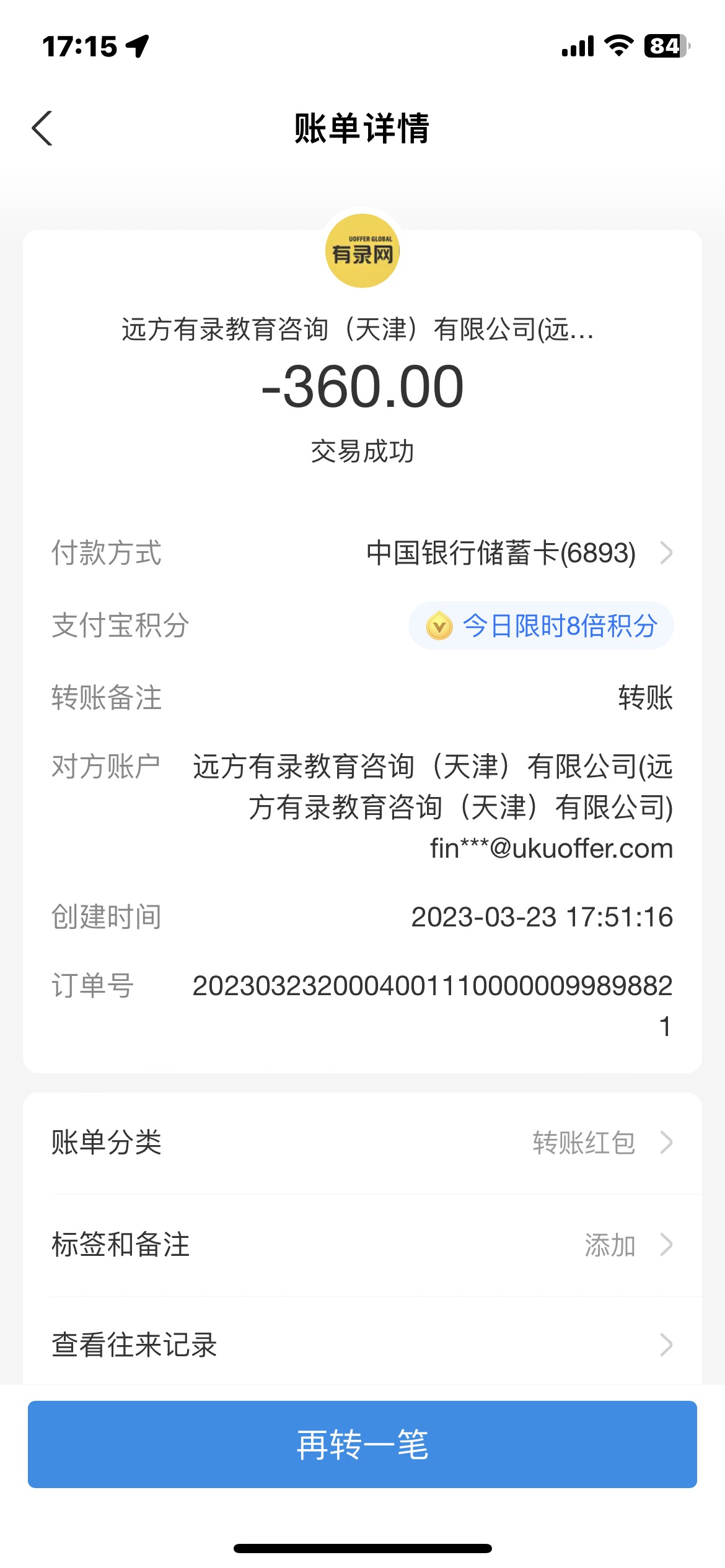The width and height of the screenshot is (725, 1568).
Task: Open 查看往来记录 transaction history
Action: pos(362,1344)
